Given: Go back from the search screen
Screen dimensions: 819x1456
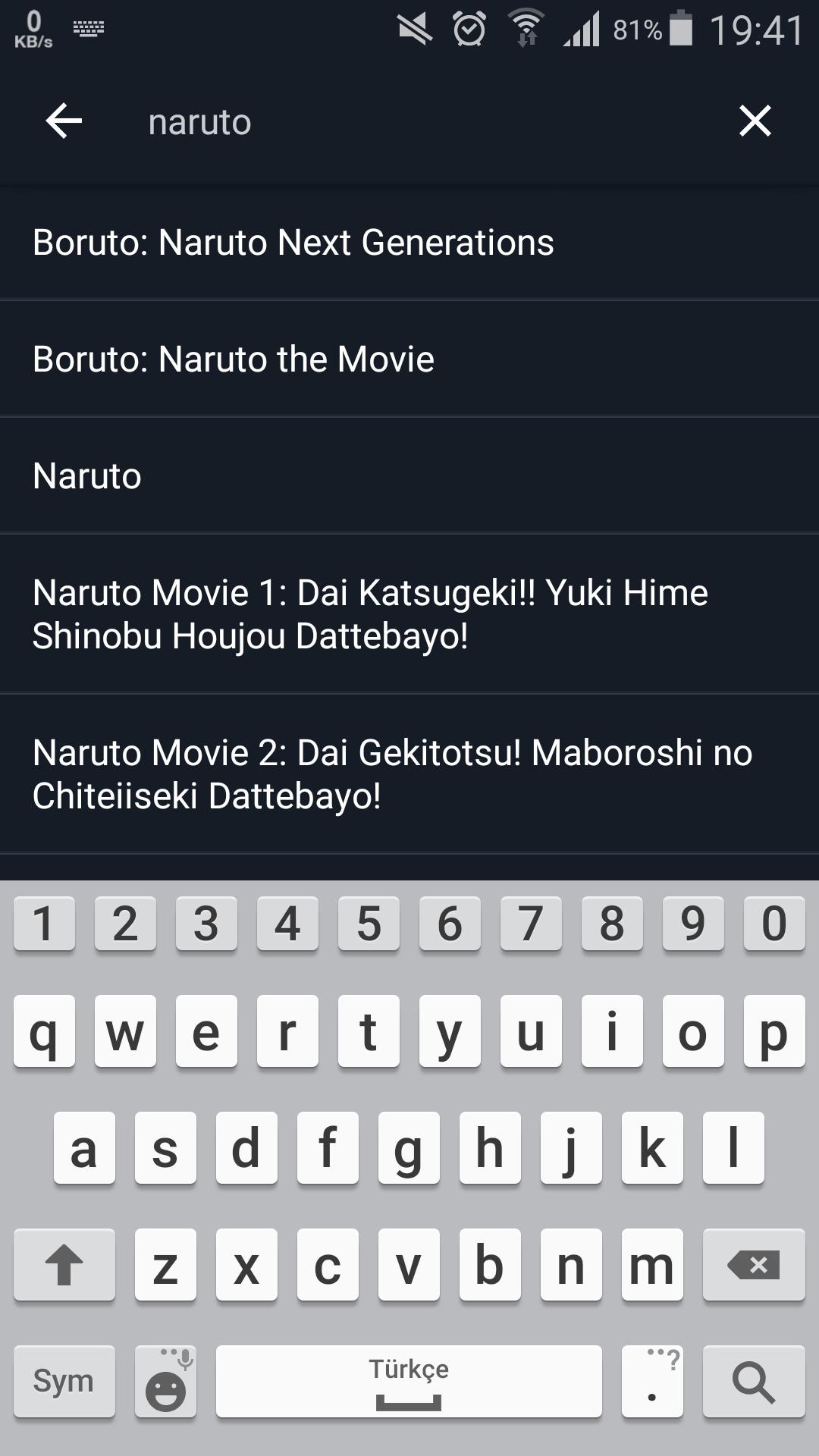Looking at the screenshot, I should point(64,121).
